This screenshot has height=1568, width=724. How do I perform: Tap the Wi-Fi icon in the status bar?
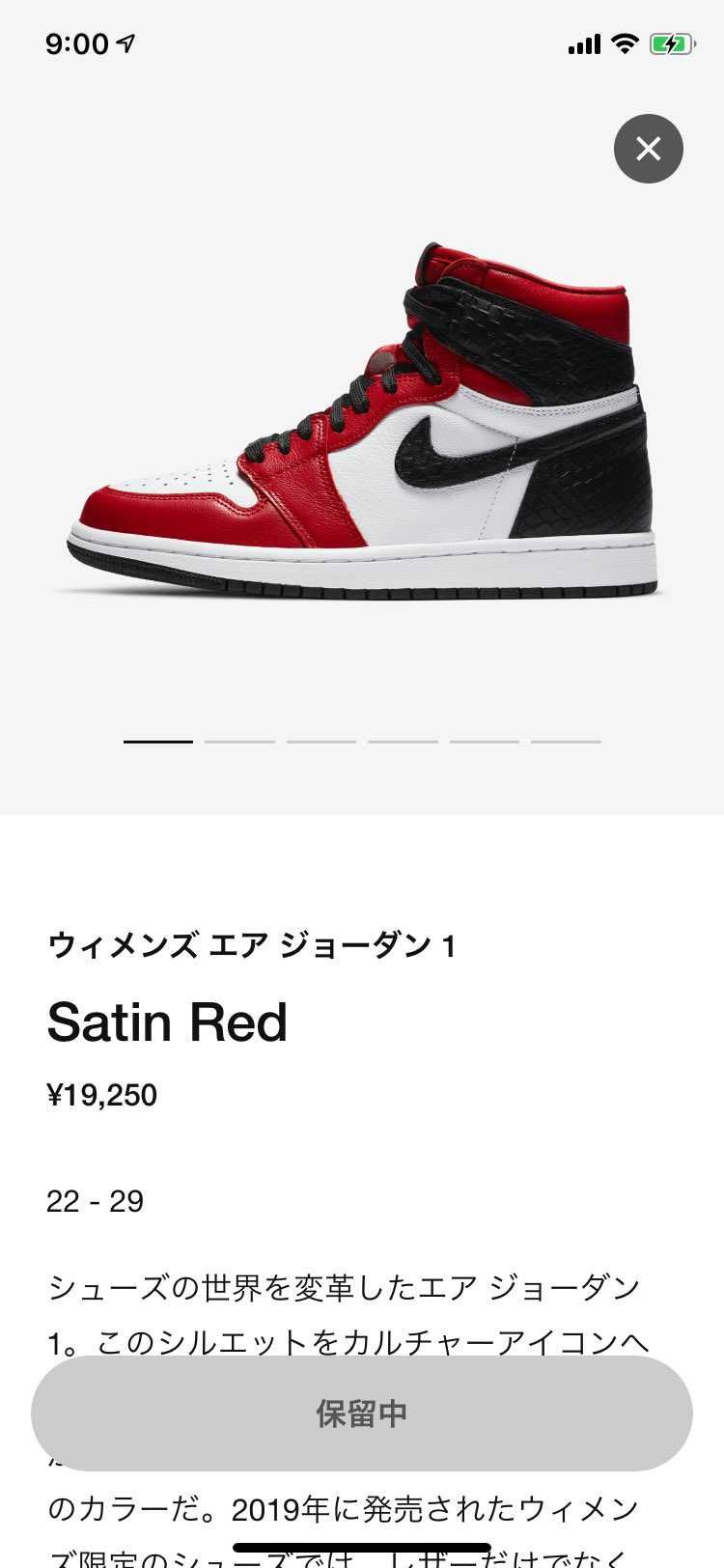(x=624, y=42)
